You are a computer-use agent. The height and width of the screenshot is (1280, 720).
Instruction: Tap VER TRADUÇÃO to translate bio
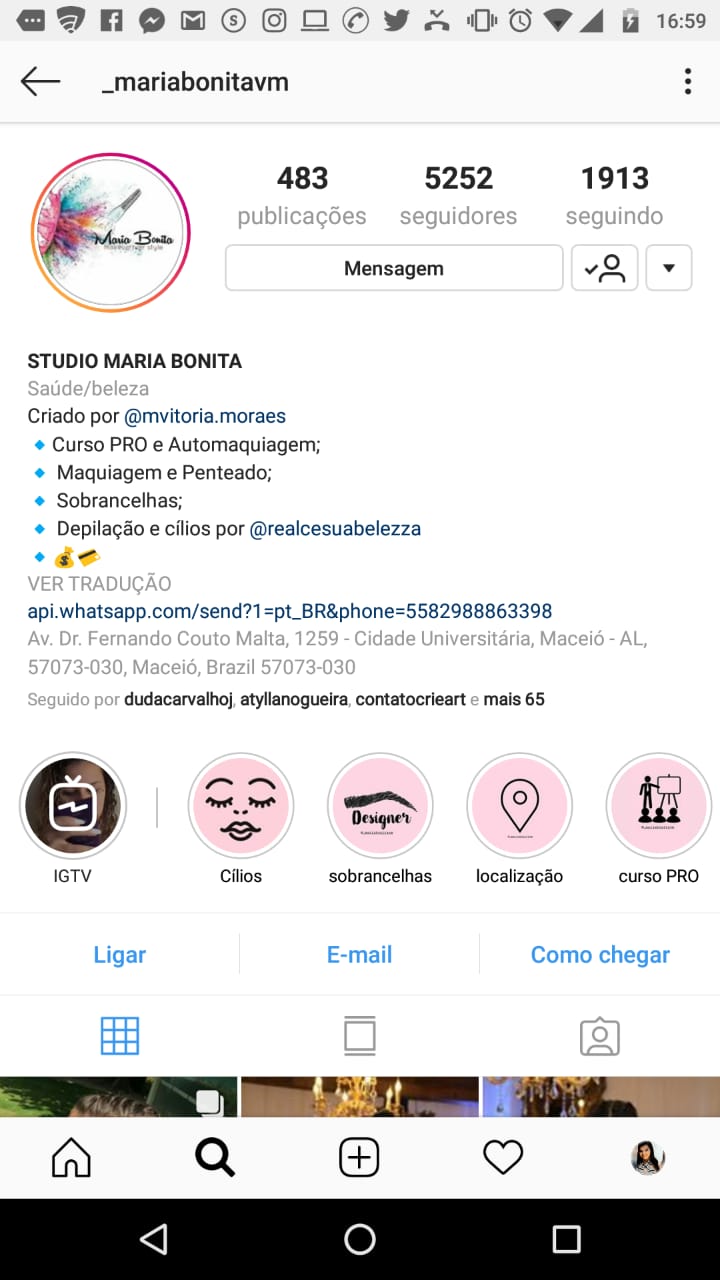[99, 584]
